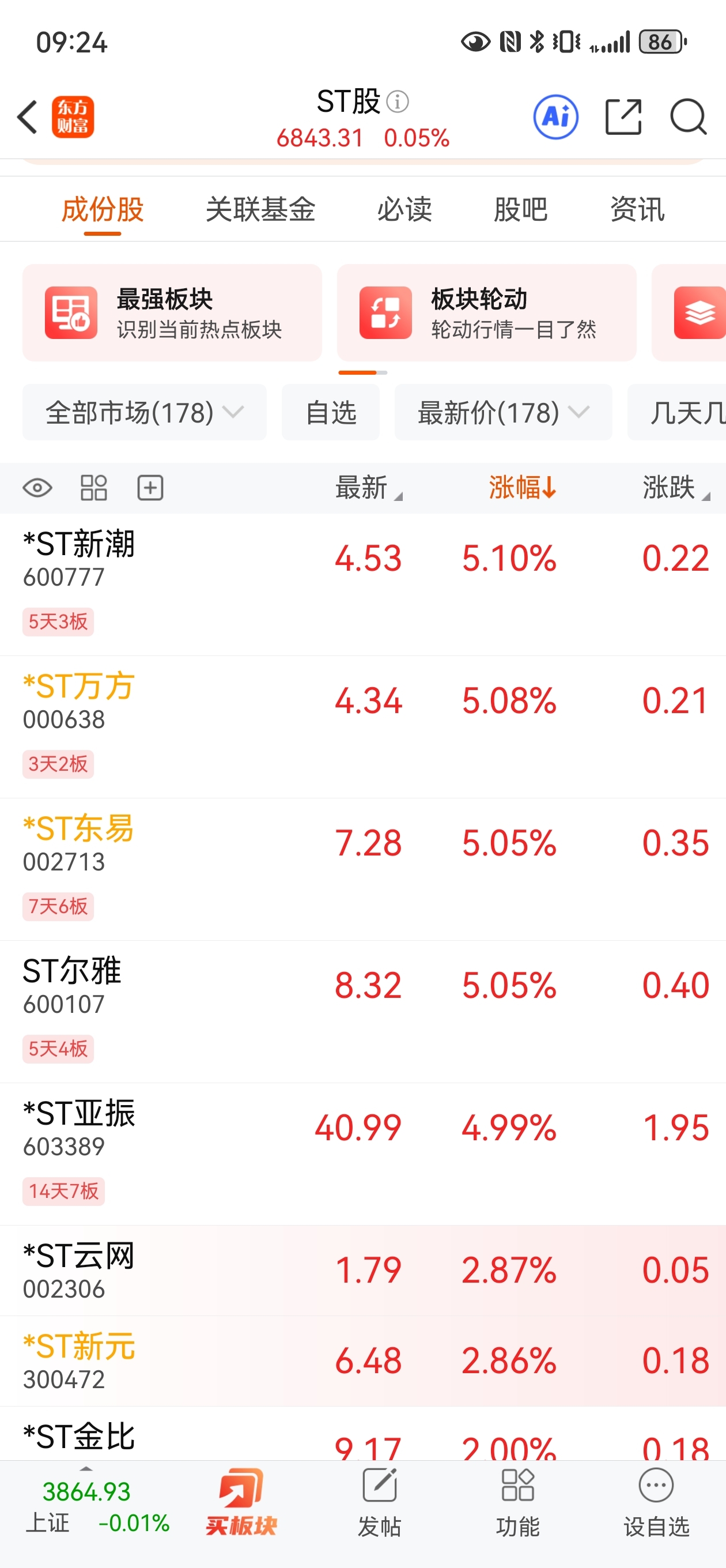
Task: Switch to the 必读 tab
Action: 404,210
